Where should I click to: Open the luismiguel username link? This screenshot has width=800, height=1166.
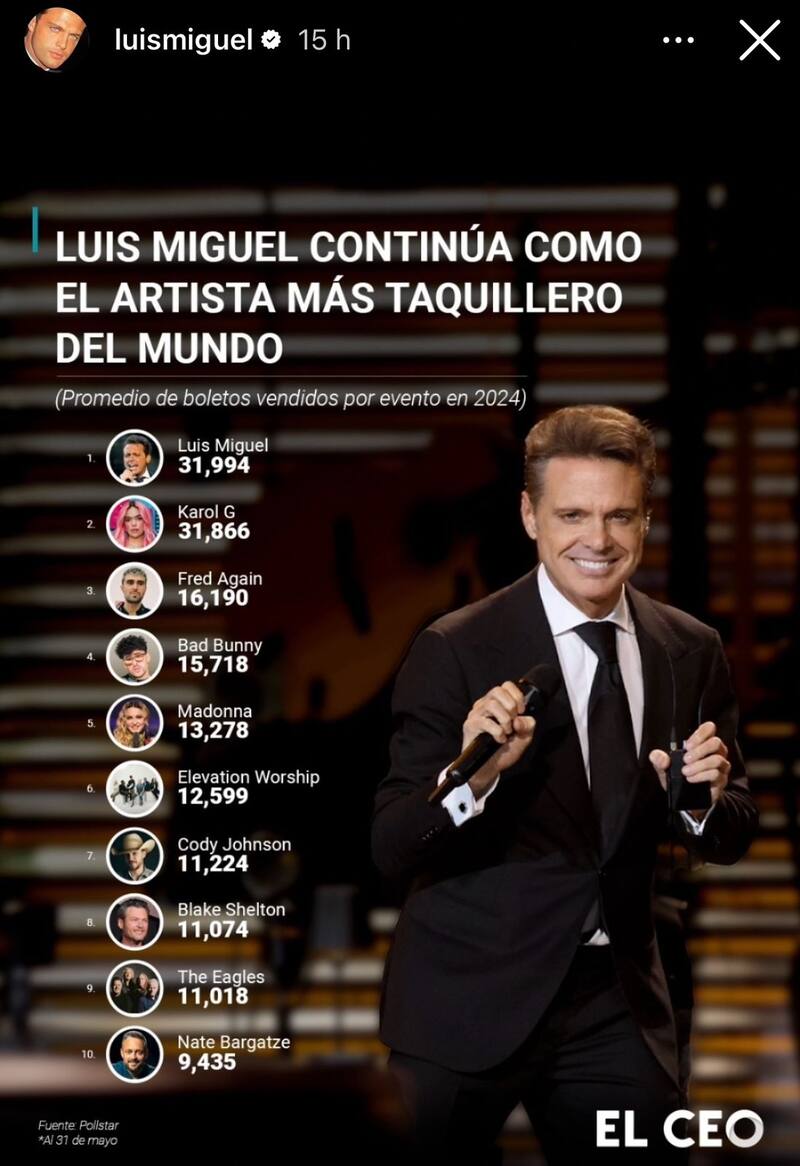coord(183,40)
